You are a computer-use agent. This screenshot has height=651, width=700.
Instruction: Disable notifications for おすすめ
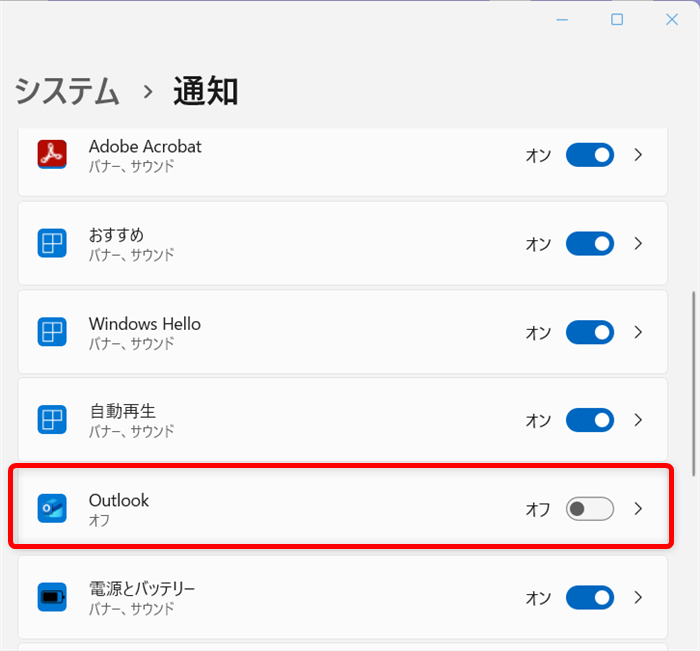click(590, 244)
